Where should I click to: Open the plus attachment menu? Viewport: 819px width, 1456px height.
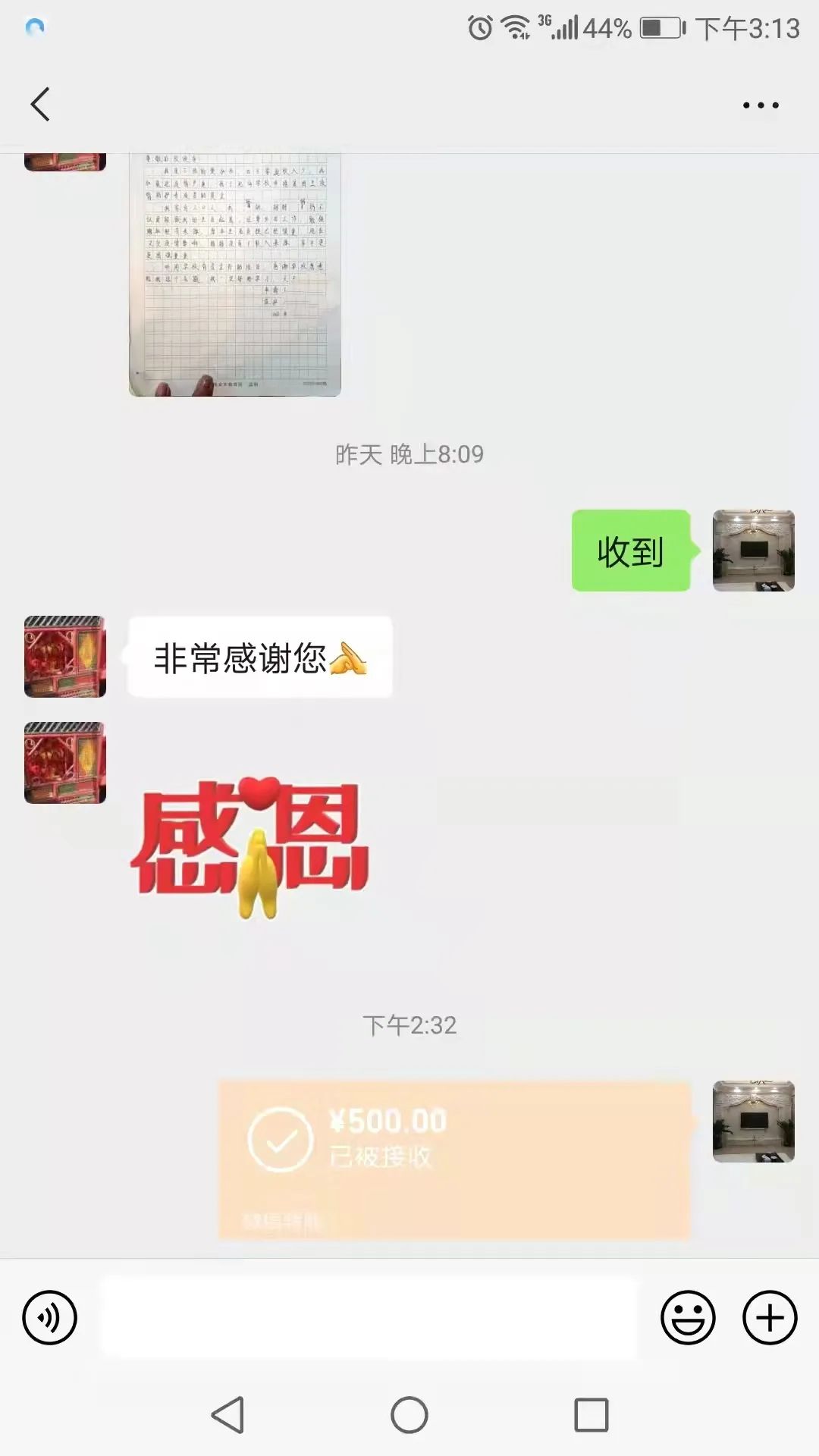click(769, 1317)
